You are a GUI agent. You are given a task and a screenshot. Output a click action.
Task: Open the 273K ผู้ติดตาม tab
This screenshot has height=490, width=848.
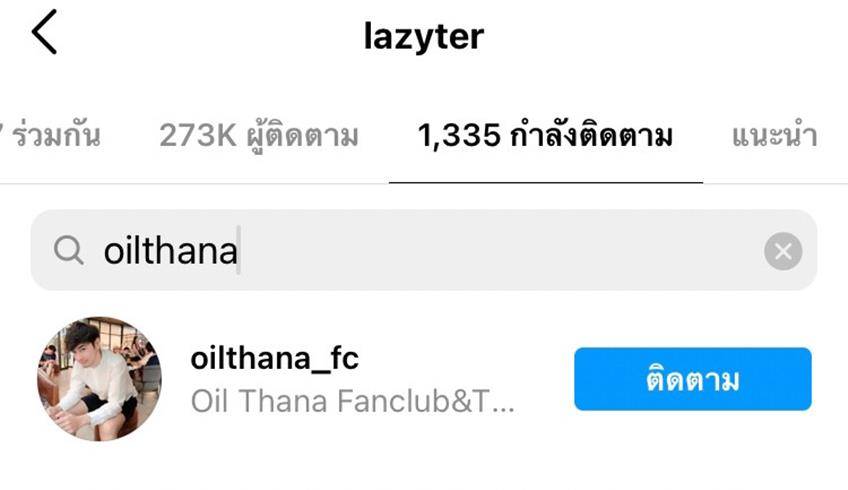pos(258,136)
